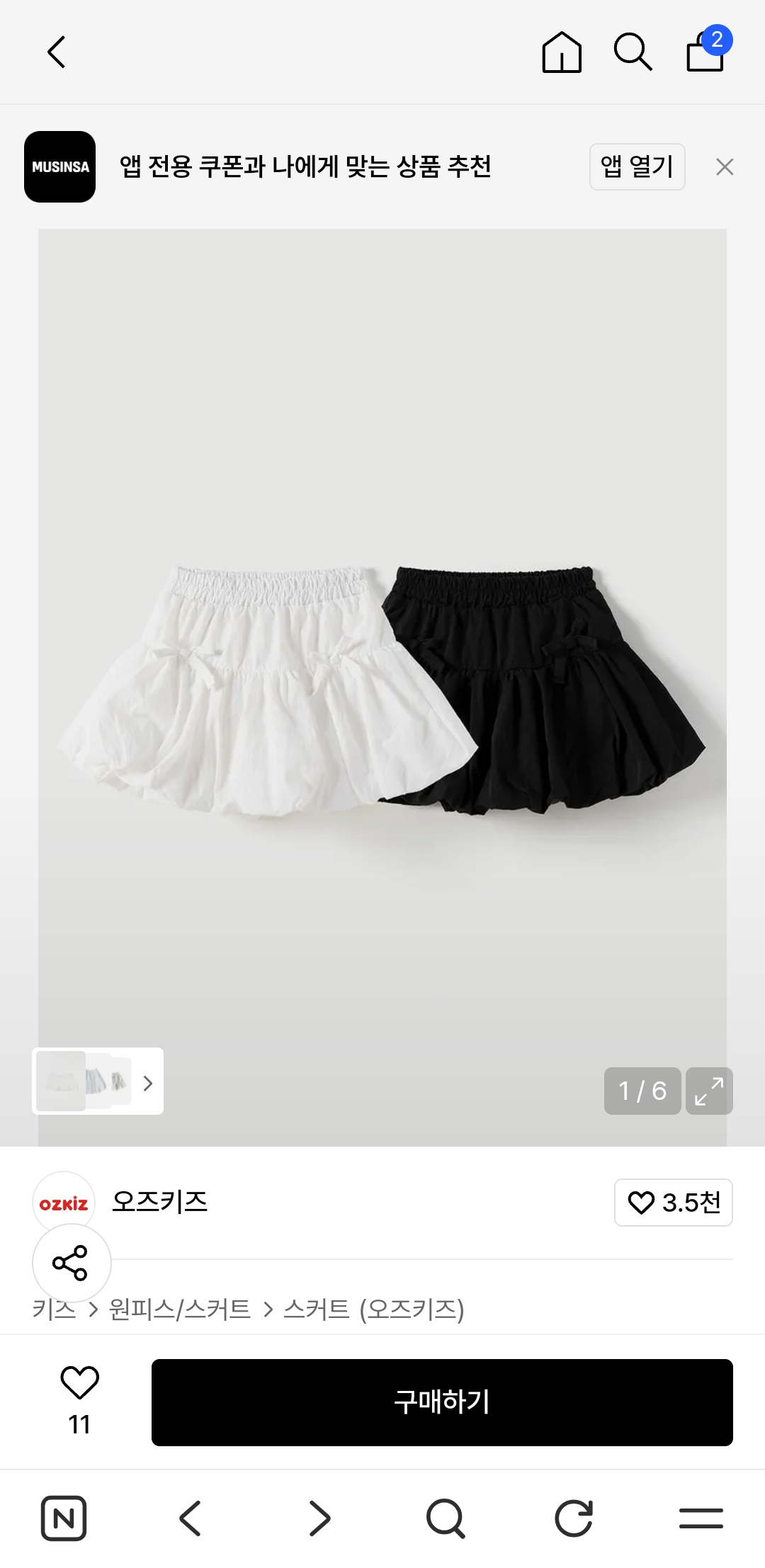This screenshot has height=1568, width=765.
Task: Tap the 앱 열기 button
Action: pos(637,167)
